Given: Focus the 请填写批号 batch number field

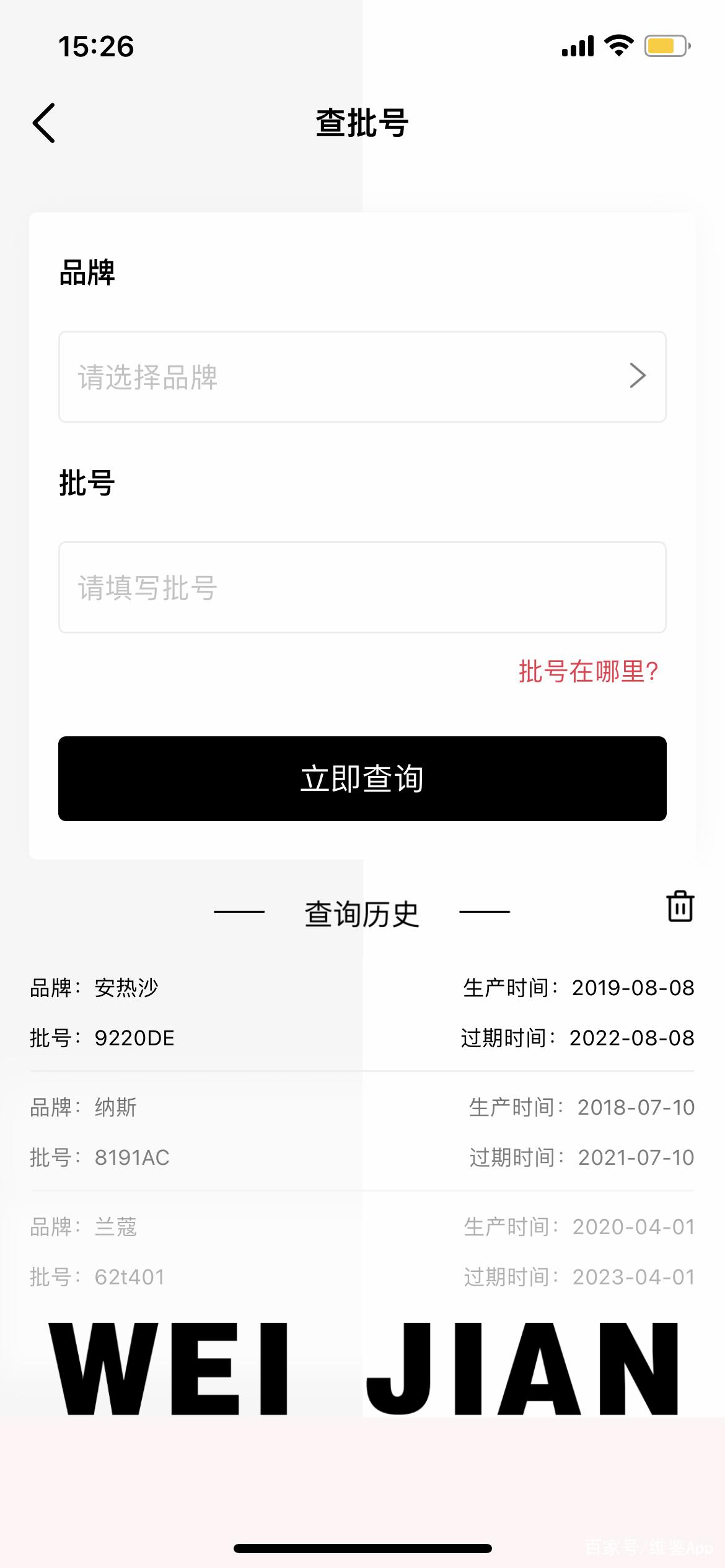Looking at the screenshot, I should 362,587.
